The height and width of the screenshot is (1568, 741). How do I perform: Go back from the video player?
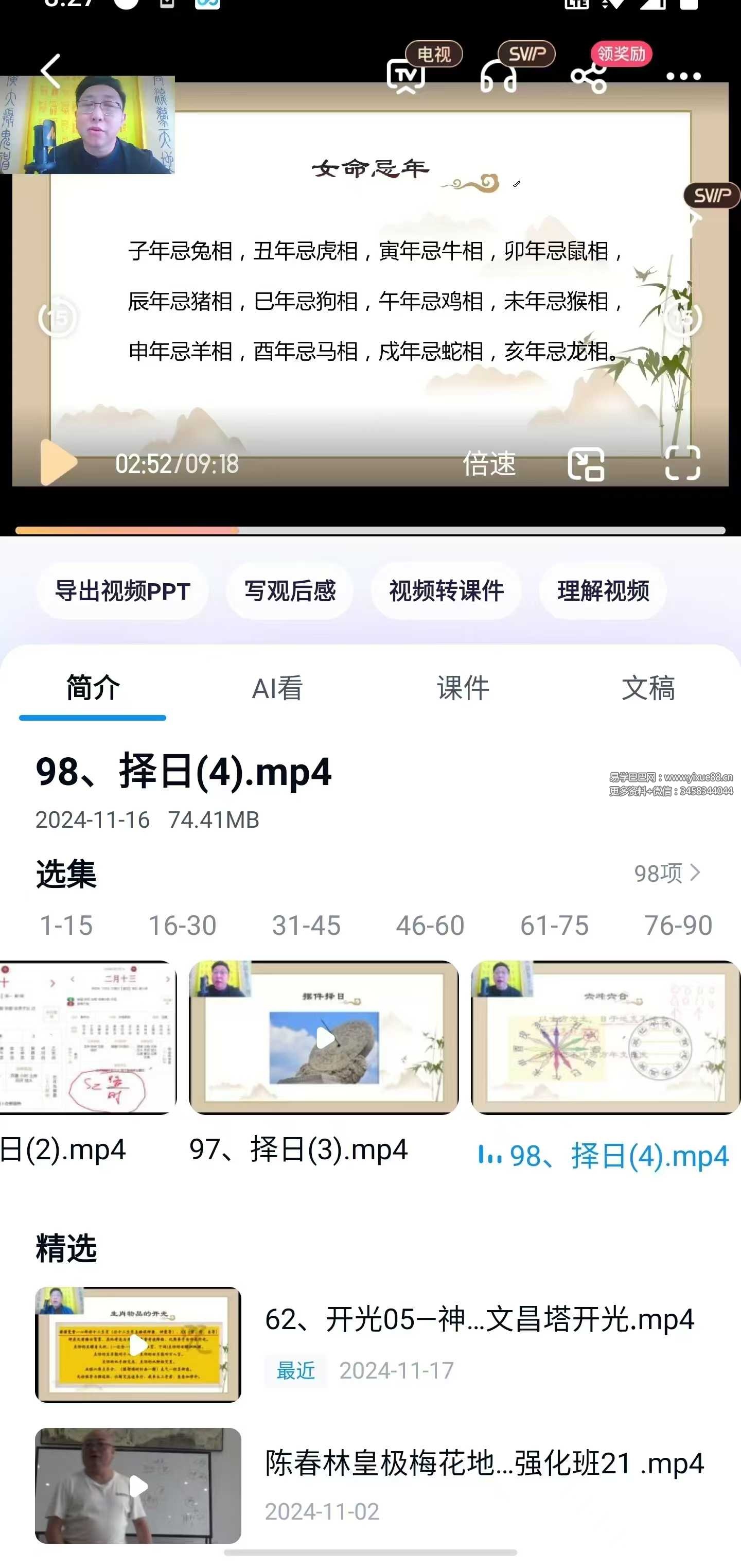point(50,71)
